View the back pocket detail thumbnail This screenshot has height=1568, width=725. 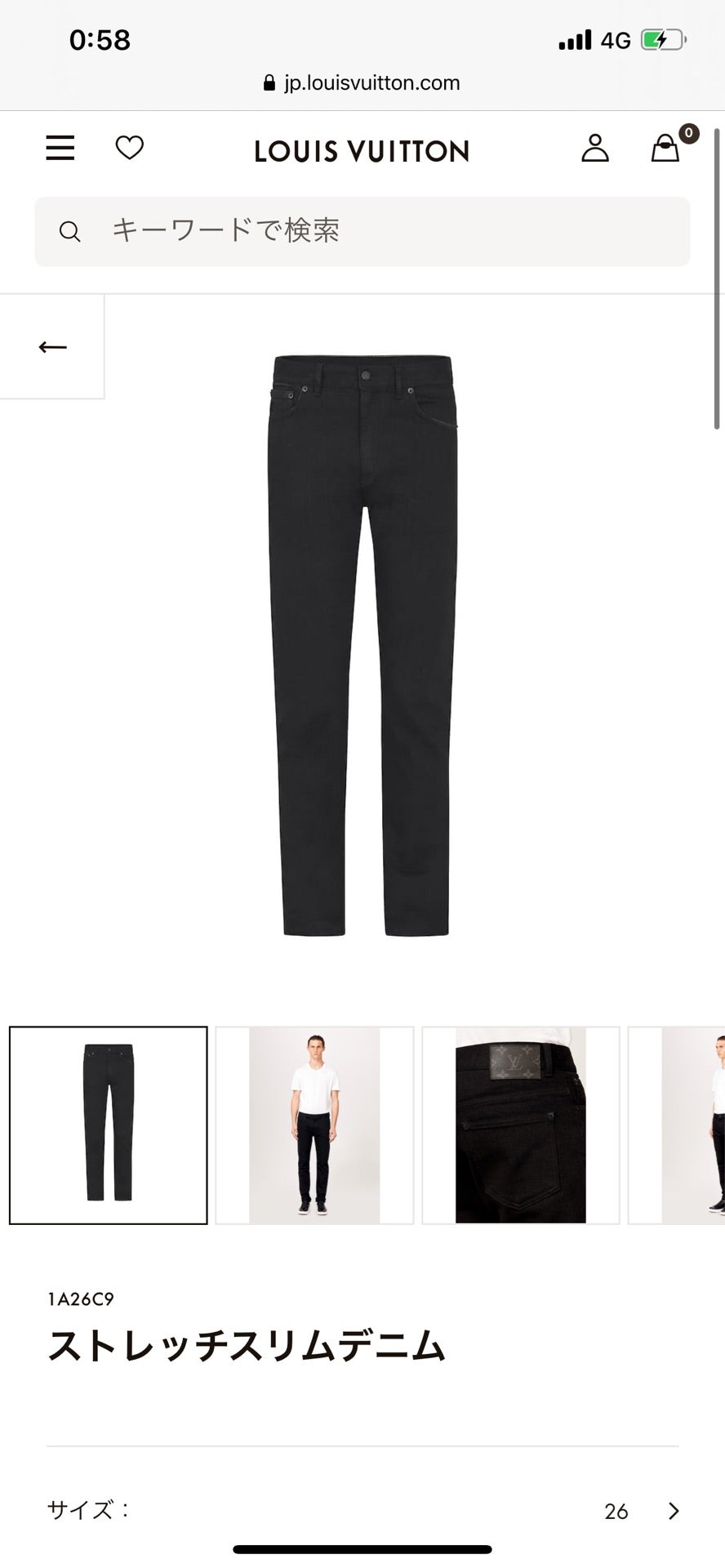(x=520, y=1125)
